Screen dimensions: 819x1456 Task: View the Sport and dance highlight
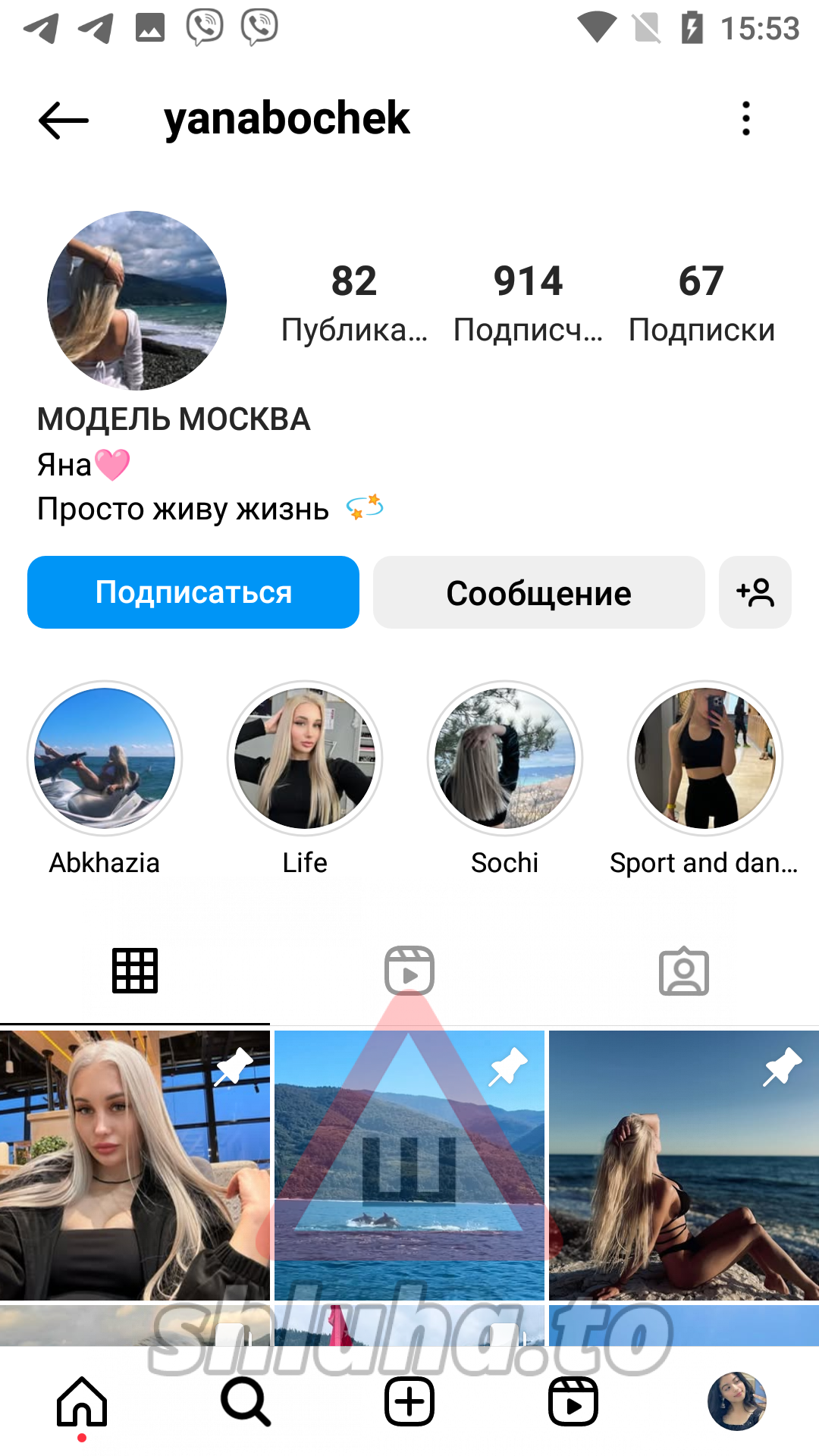pos(705,758)
